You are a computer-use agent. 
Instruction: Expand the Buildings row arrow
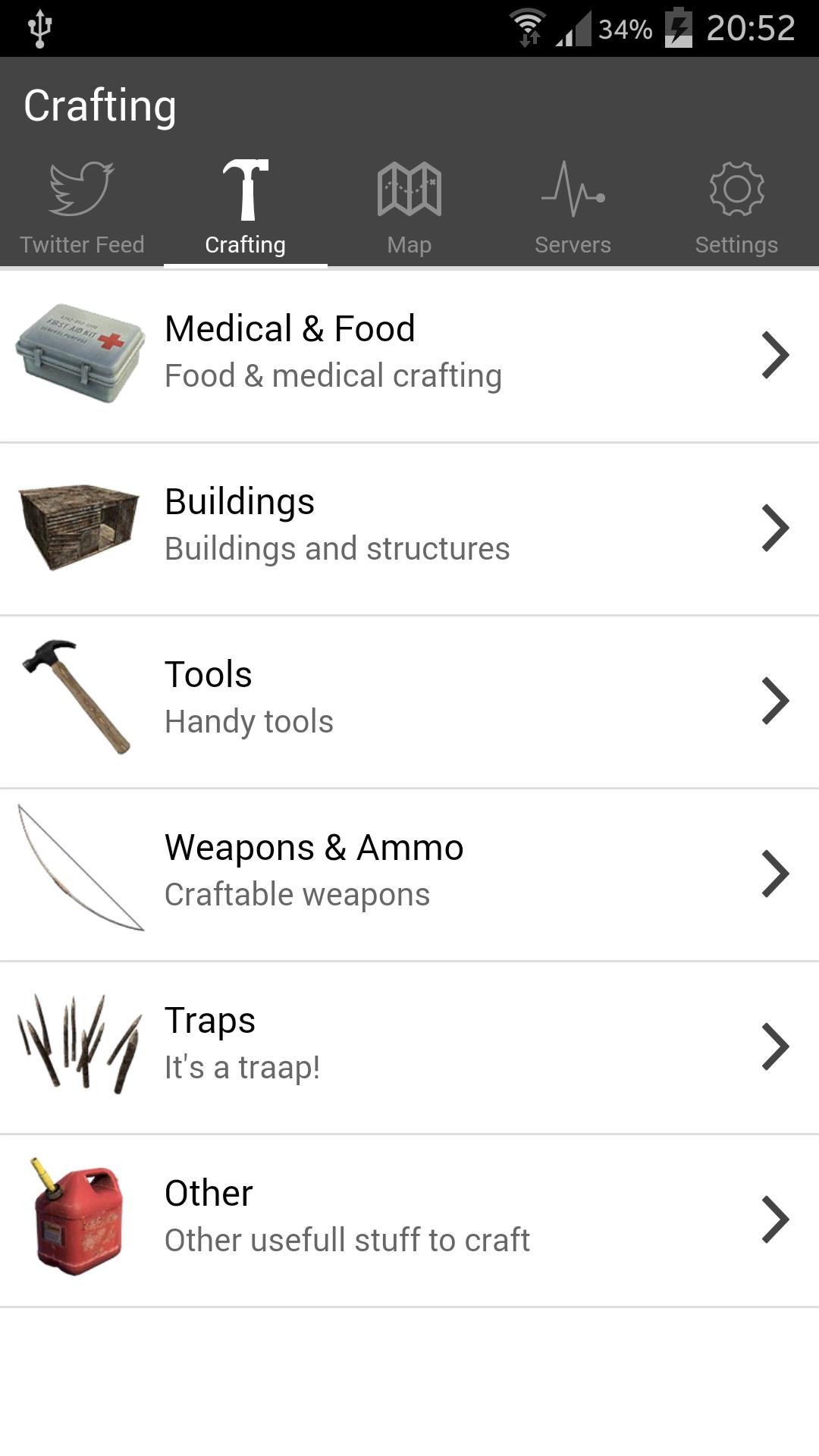point(776,526)
